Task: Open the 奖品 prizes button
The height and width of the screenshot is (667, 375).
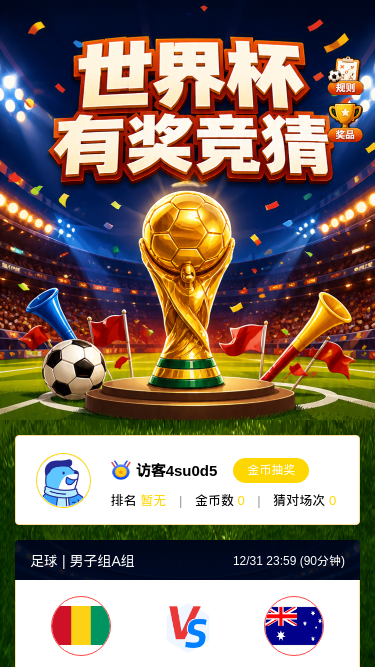Action: [x=345, y=123]
